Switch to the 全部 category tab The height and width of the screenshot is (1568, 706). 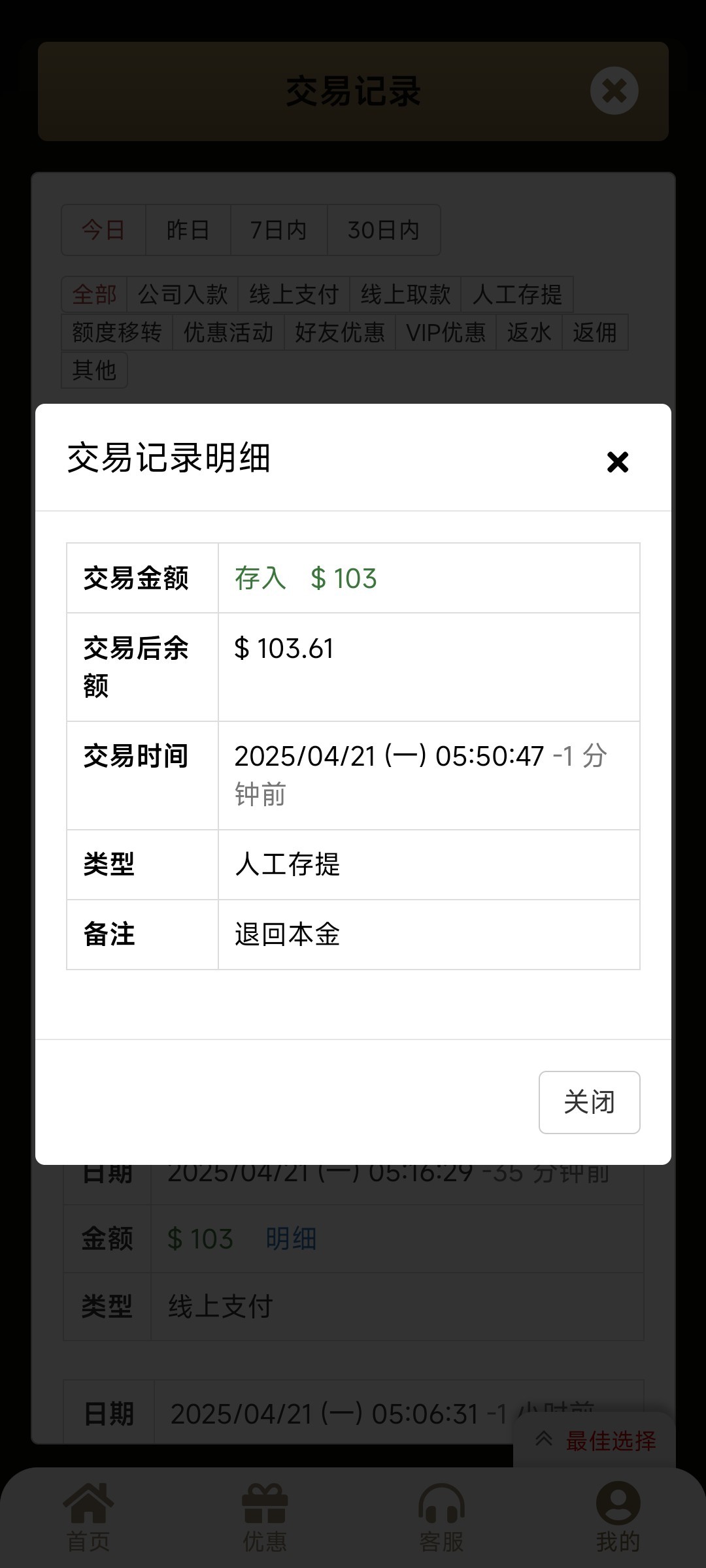tap(95, 294)
